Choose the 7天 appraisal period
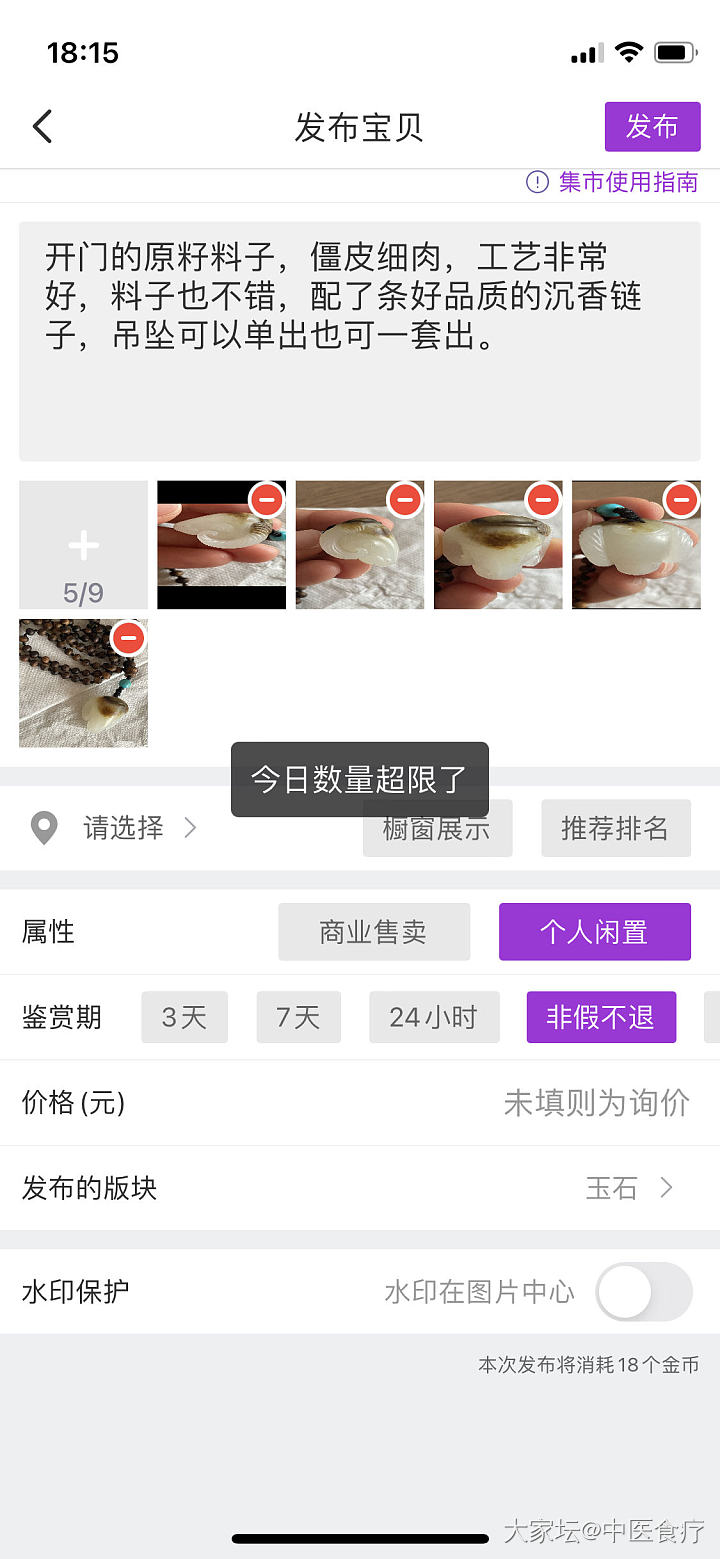Screen dimensions: 720x1559 298,1017
